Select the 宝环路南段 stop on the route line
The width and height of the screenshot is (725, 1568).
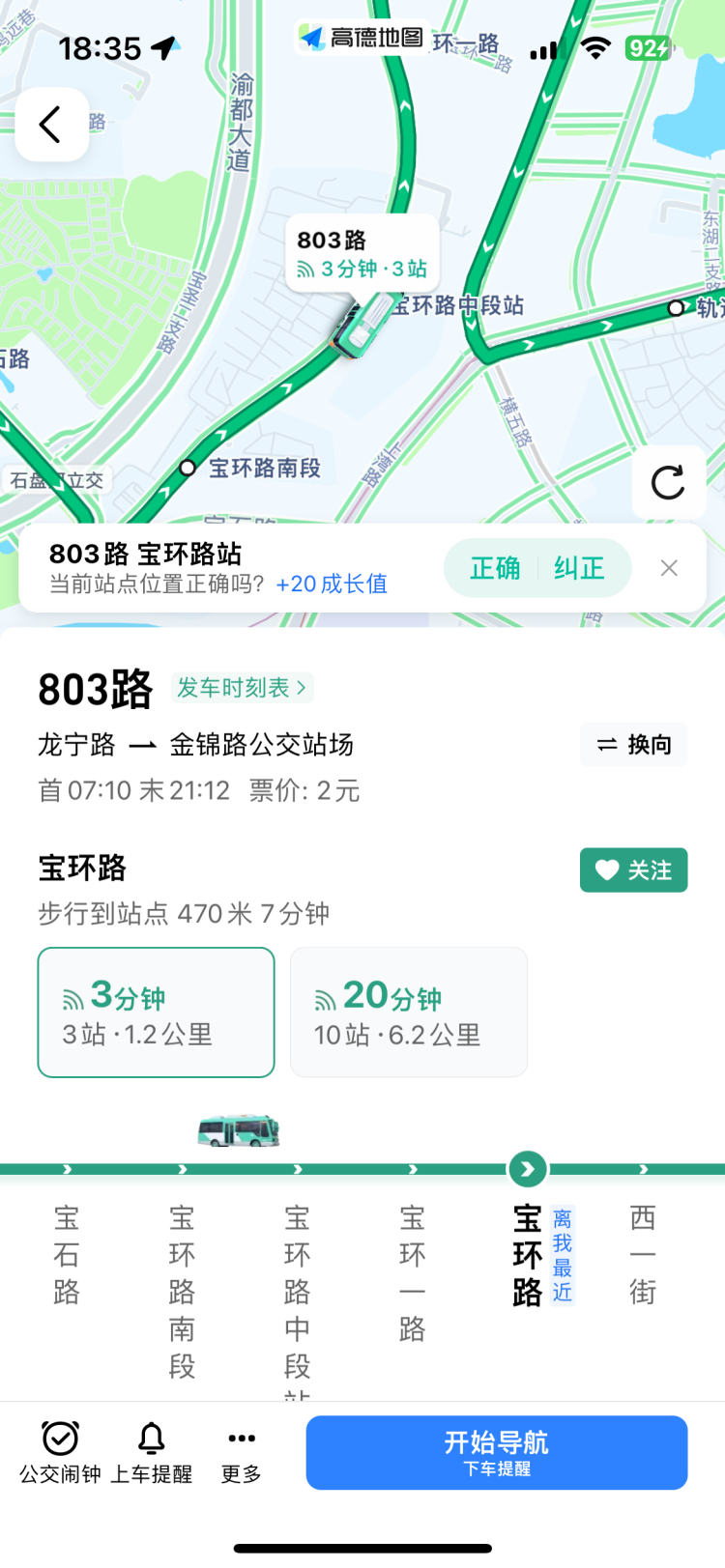pyautogui.click(x=182, y=1291)
